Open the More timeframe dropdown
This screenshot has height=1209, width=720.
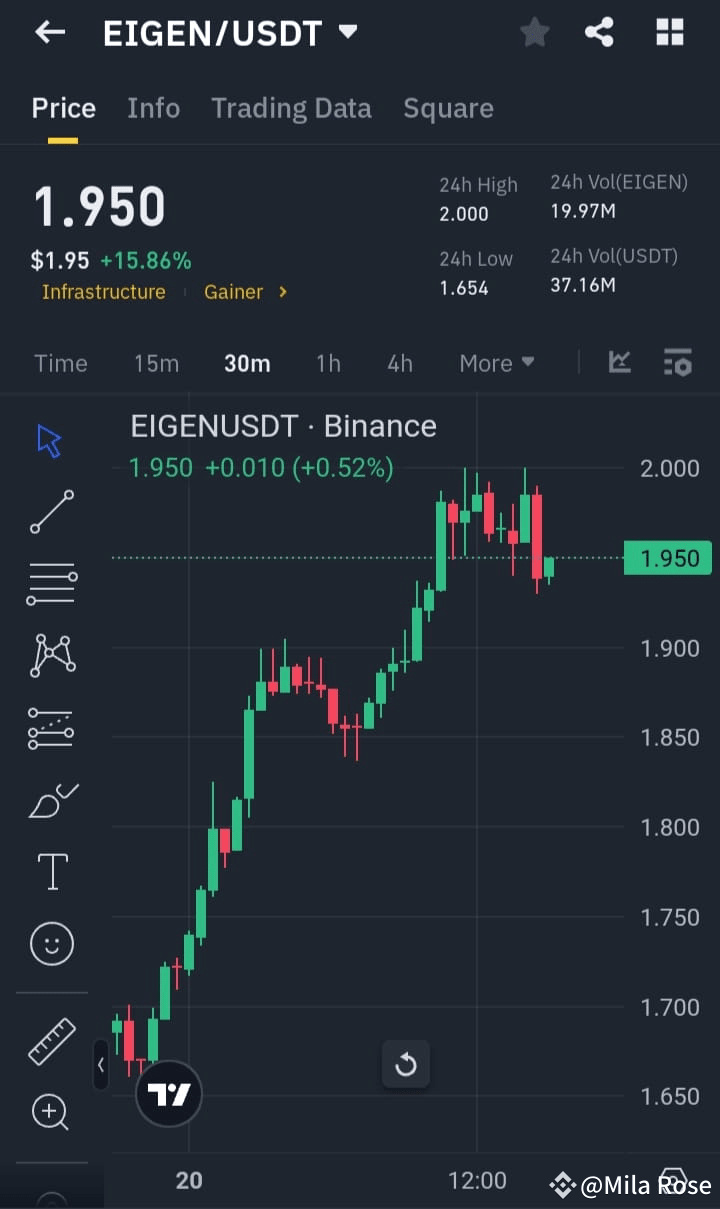pyautogui.click(x=496, y=363)
